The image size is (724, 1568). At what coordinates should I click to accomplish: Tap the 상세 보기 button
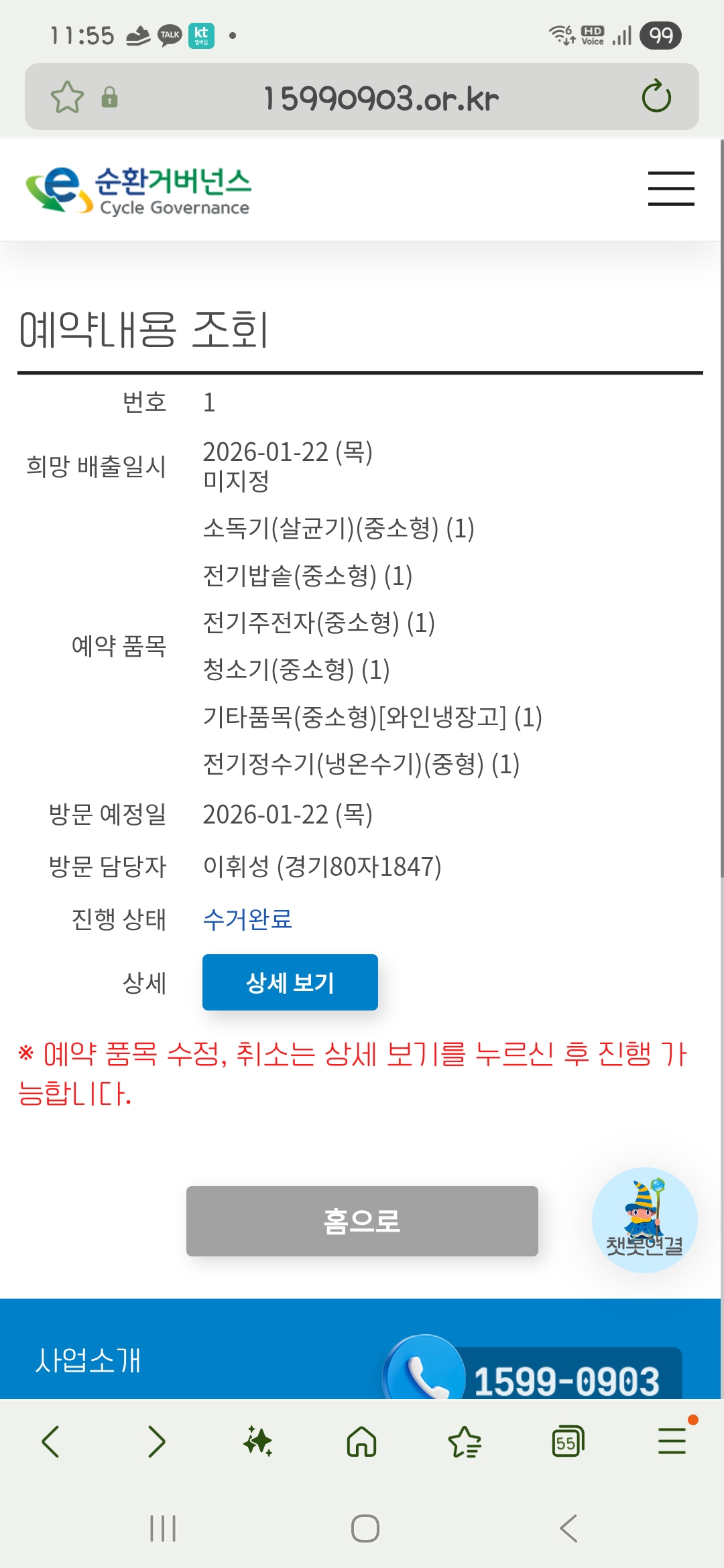point(290,982)
